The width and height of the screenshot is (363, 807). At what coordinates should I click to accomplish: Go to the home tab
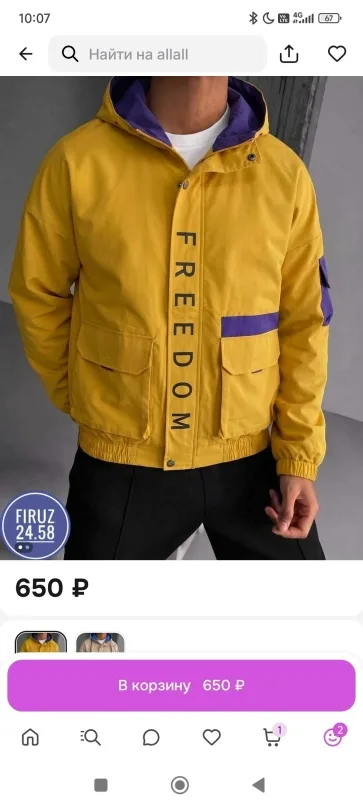(30, 738)
